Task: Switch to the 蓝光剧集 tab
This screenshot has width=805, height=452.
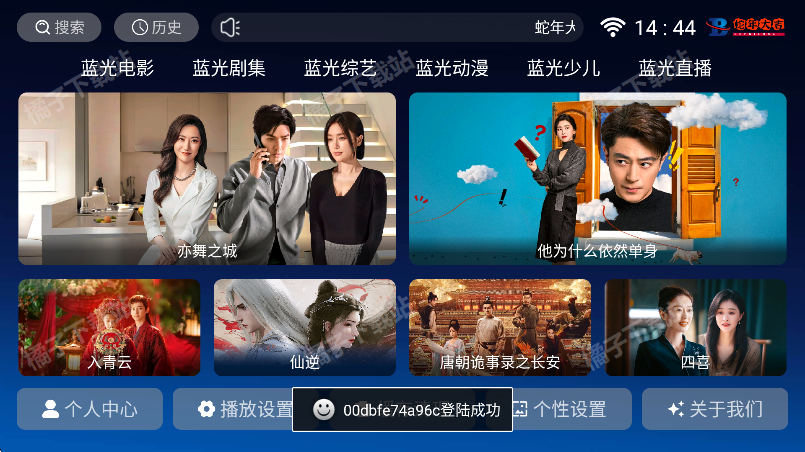Action: 229,68
